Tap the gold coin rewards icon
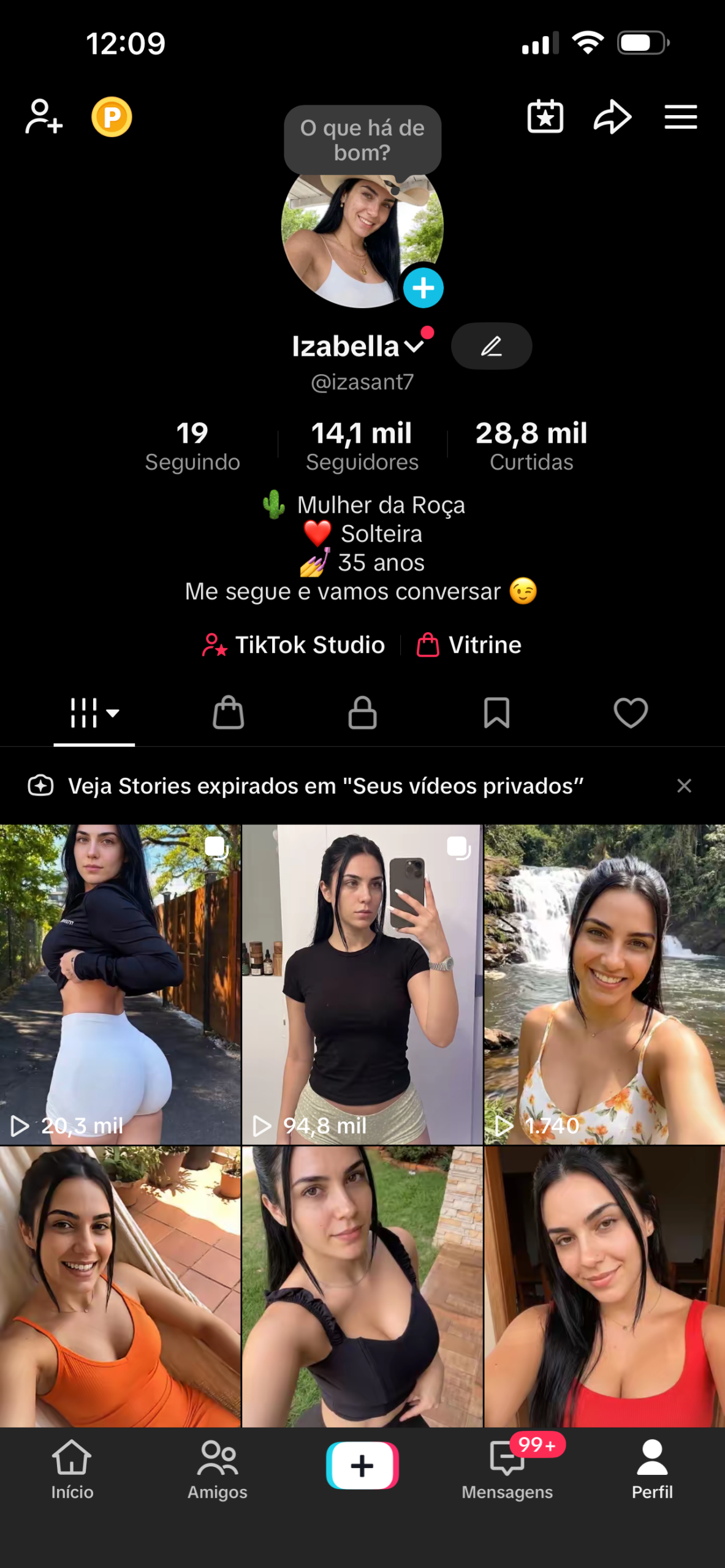Screen dimensions: 725x1568 pos(112,116)
